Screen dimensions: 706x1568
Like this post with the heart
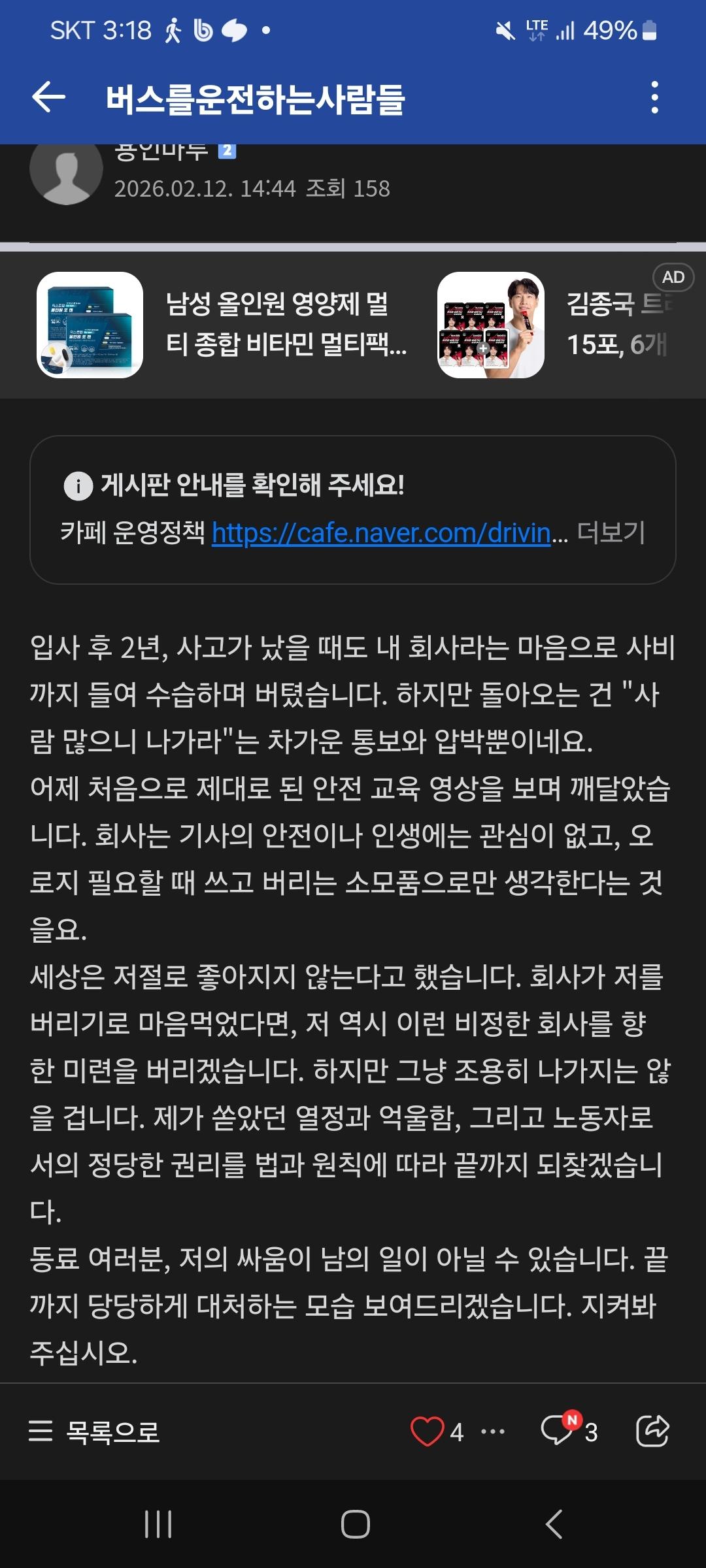[x=427, y=1431]
